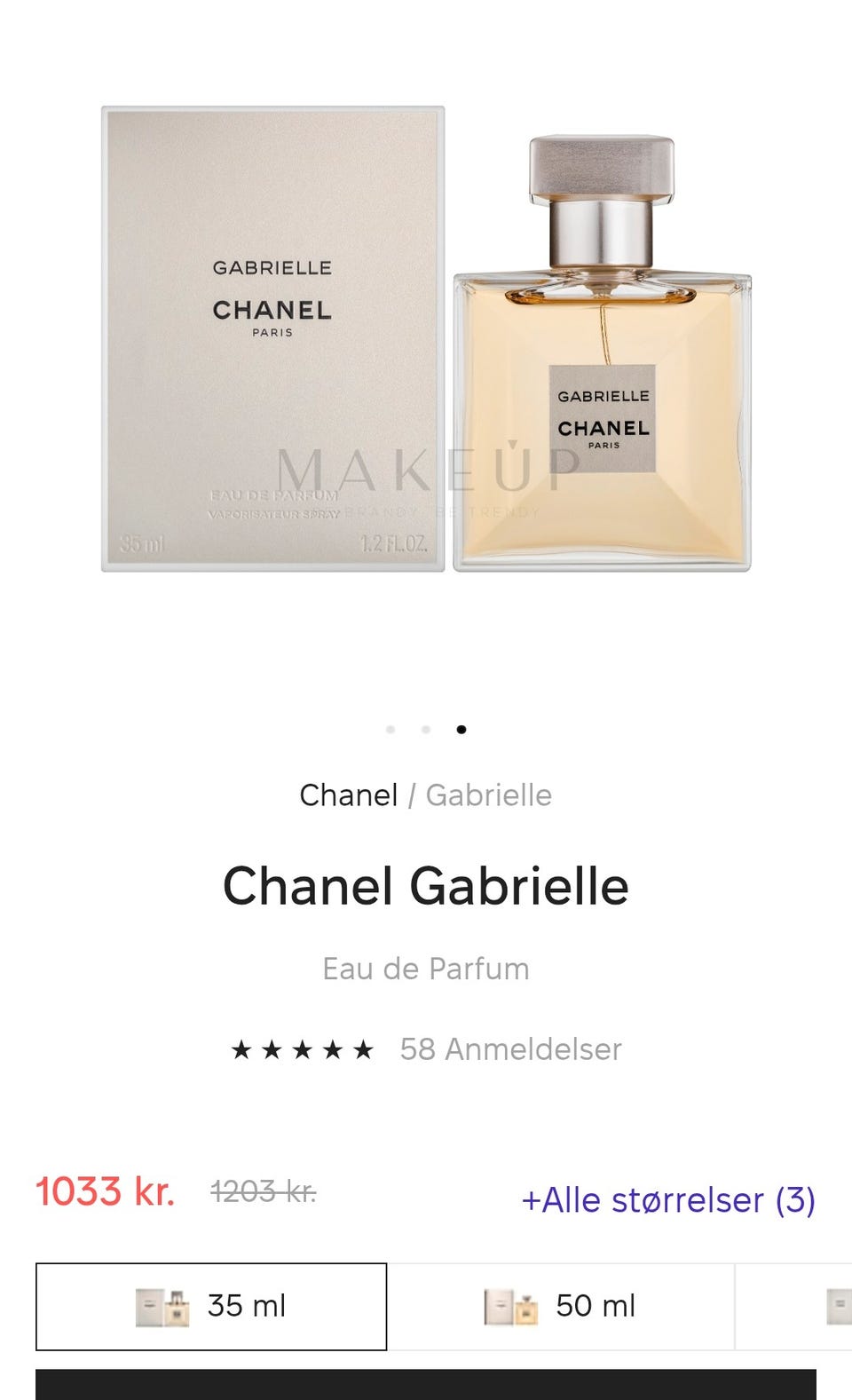Open the Gabrielle breadcrumb entry
This screenshot has height=1400, width=852.
[489, 795]
